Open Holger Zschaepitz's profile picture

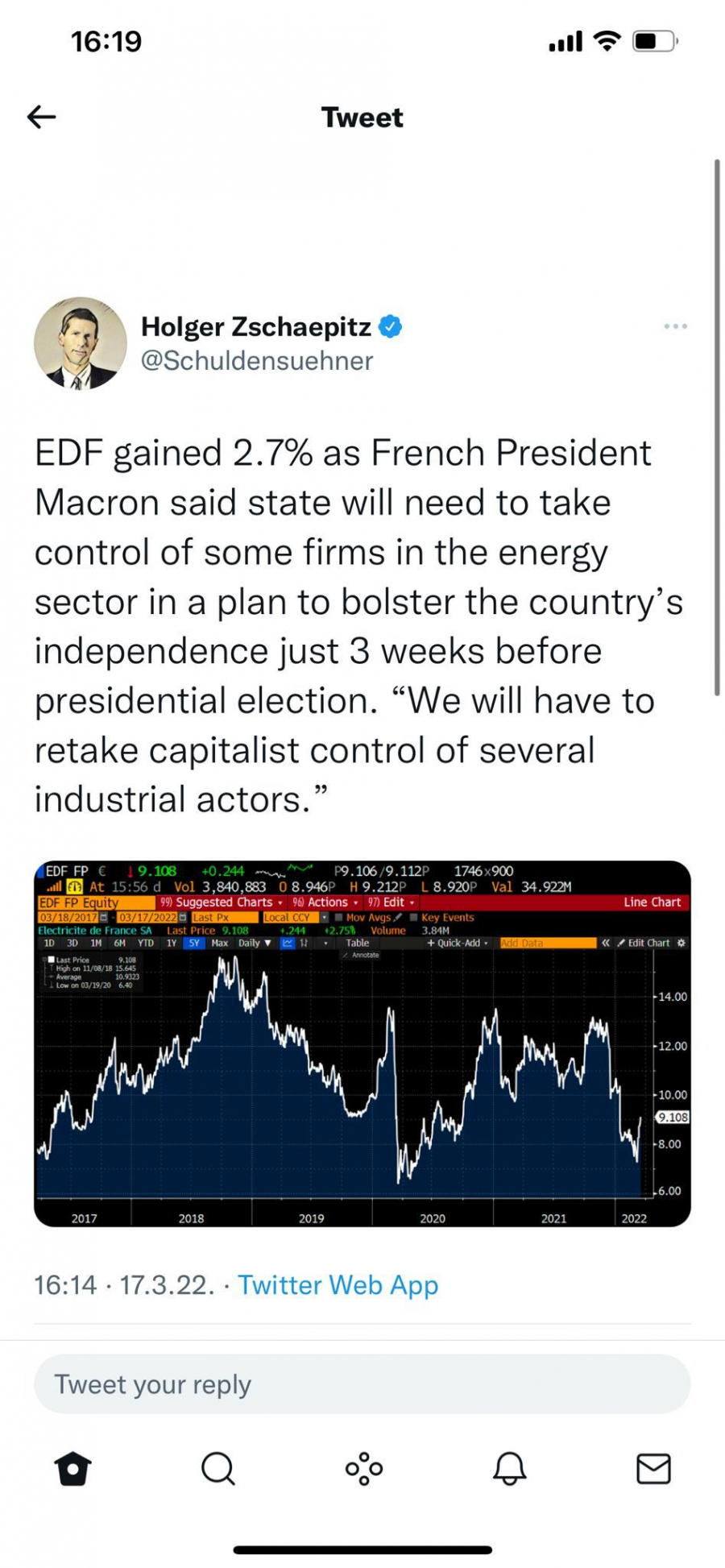(81, 343)
